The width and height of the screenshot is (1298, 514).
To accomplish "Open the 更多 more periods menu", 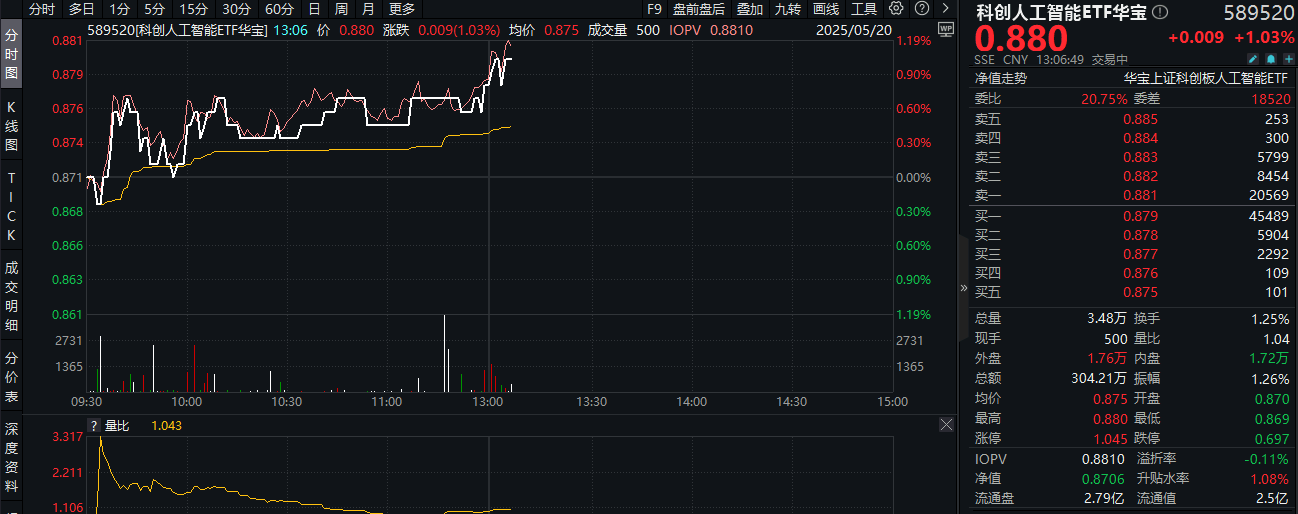I will (402, 9).
